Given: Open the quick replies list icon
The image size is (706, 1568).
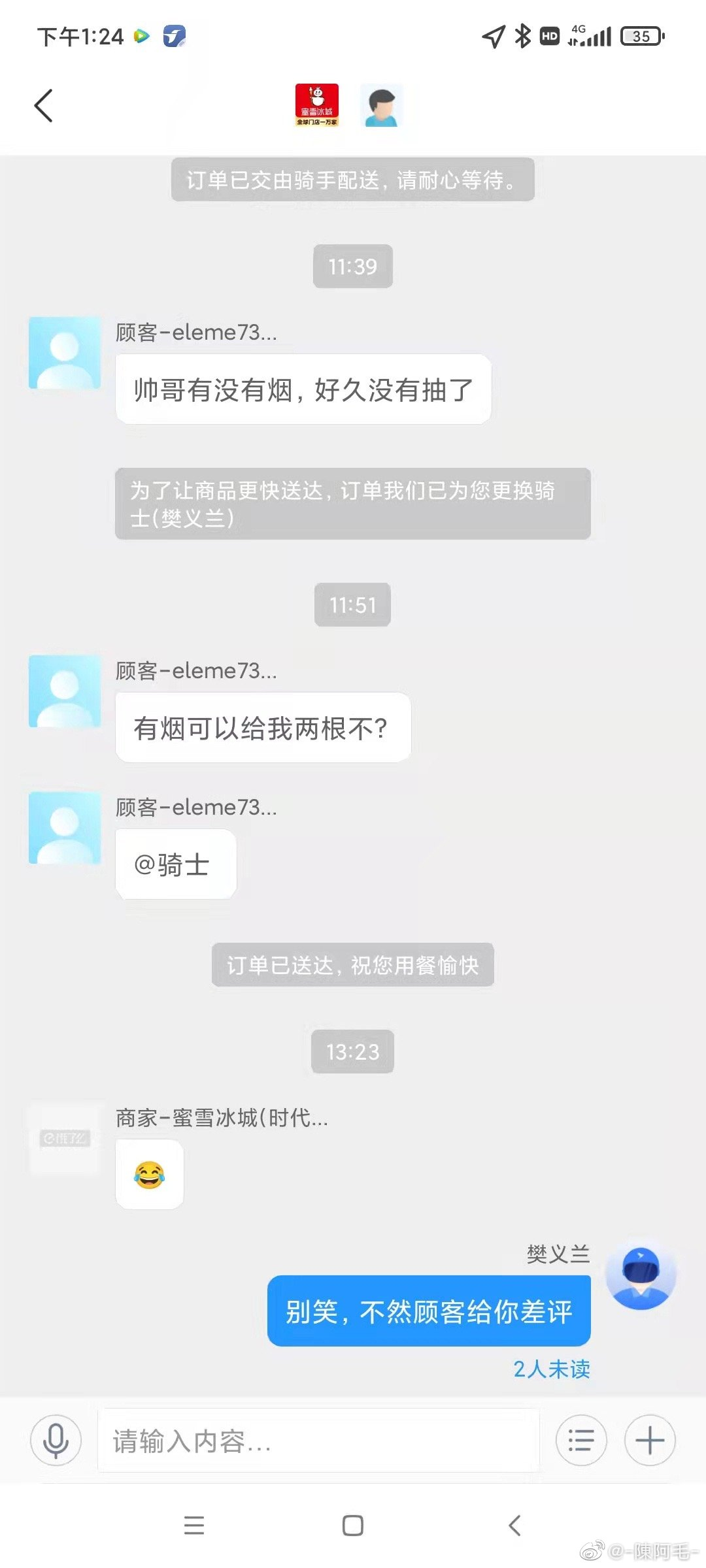Looking at the screenshot, I should [580, 1440].
